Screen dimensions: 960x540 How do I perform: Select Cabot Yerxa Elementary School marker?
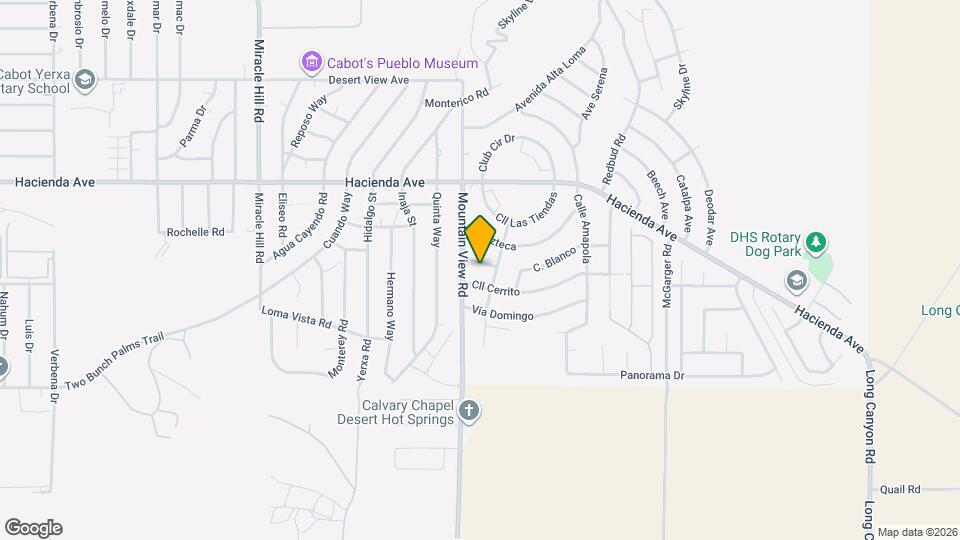85,81
